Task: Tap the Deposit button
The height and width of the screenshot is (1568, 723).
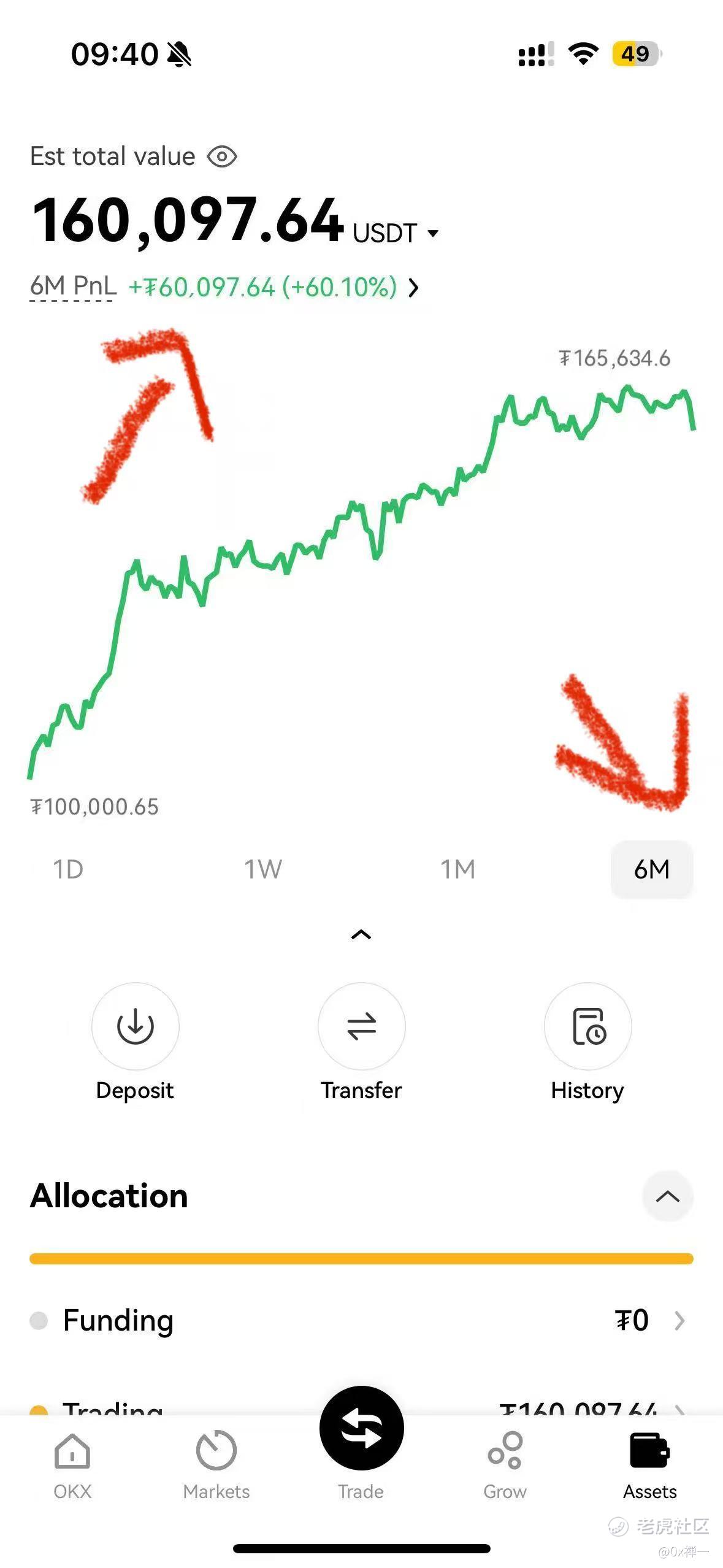Action: pos(135,1042)
